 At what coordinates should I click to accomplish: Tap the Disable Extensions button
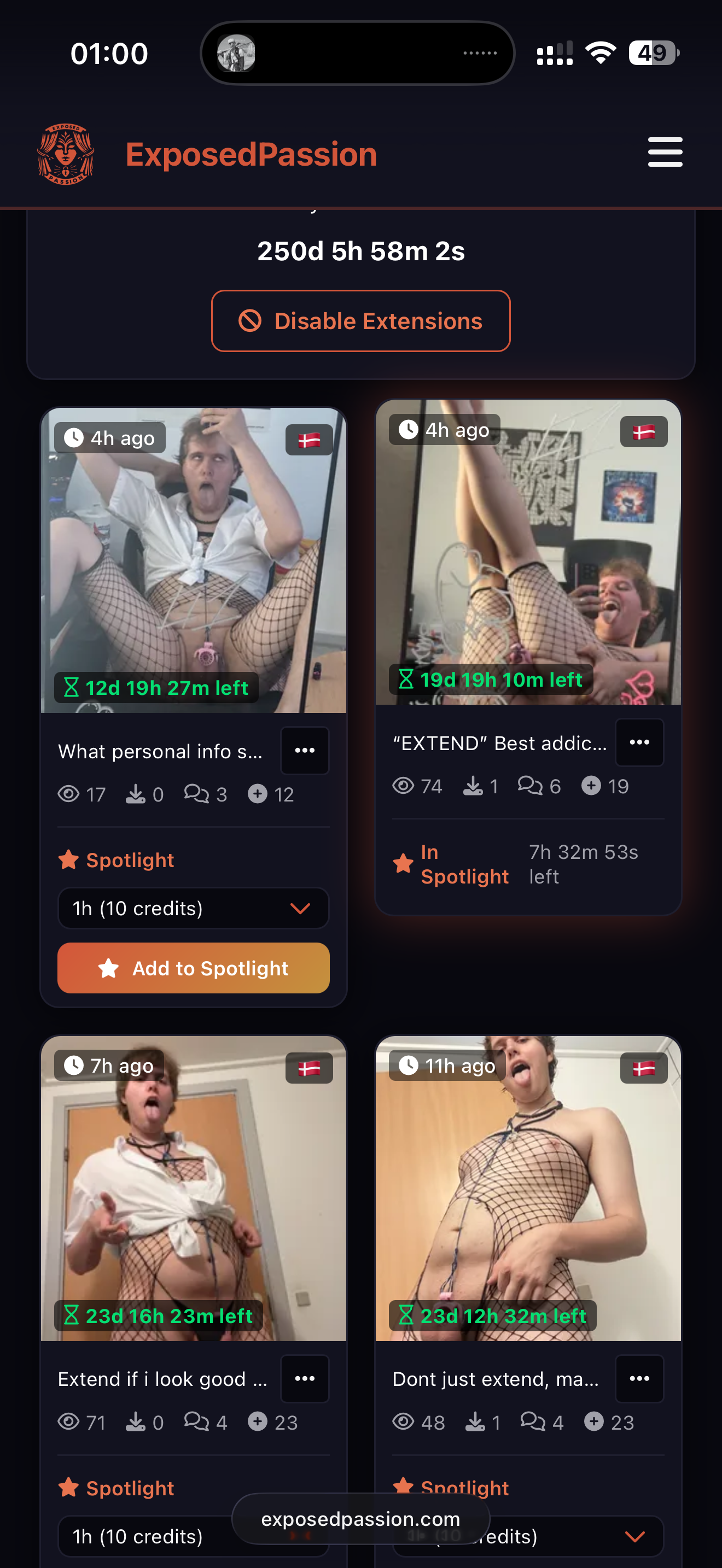click(360, 321)
